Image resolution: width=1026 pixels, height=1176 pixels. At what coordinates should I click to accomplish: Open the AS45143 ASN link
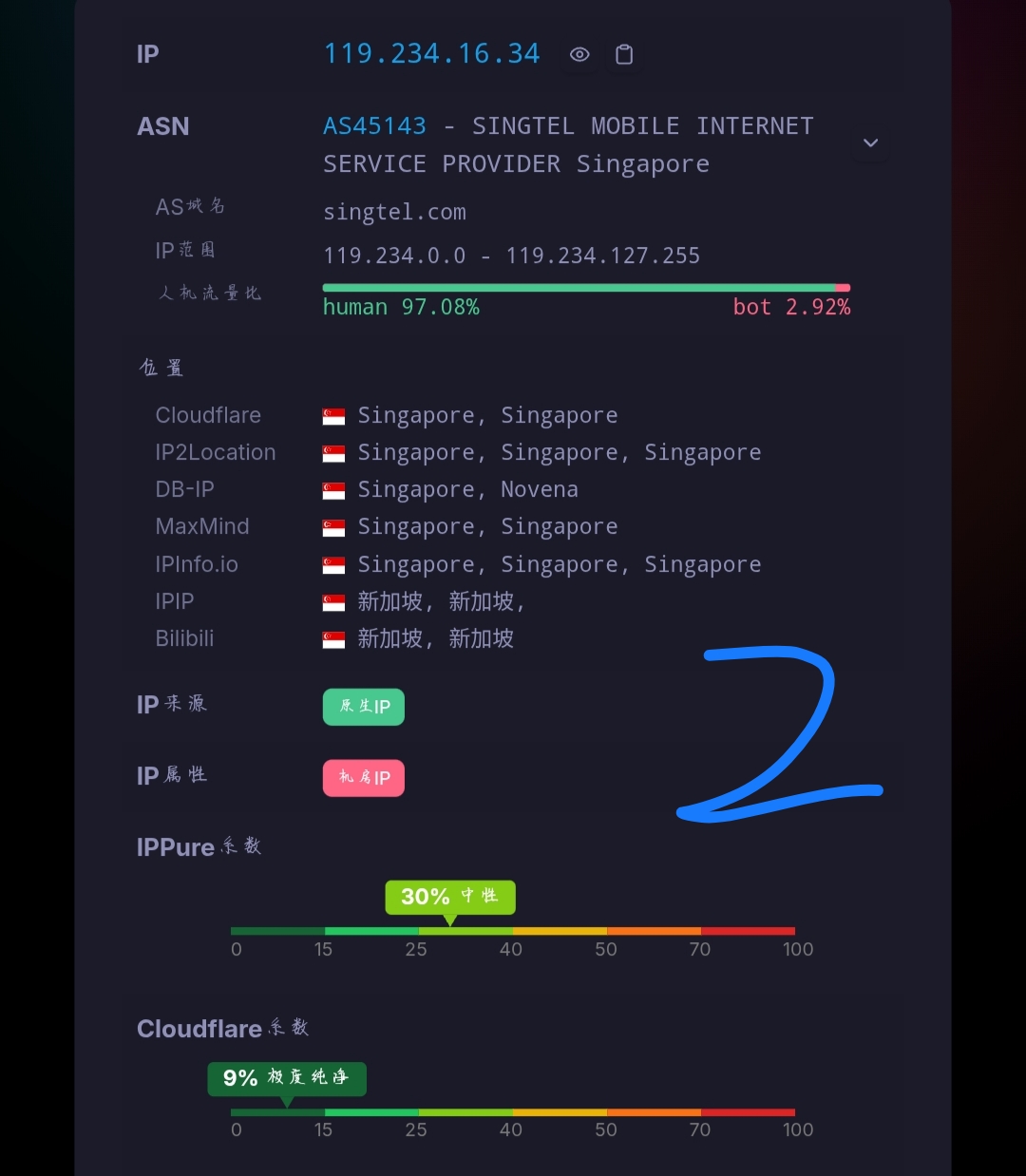click(374, 126)
